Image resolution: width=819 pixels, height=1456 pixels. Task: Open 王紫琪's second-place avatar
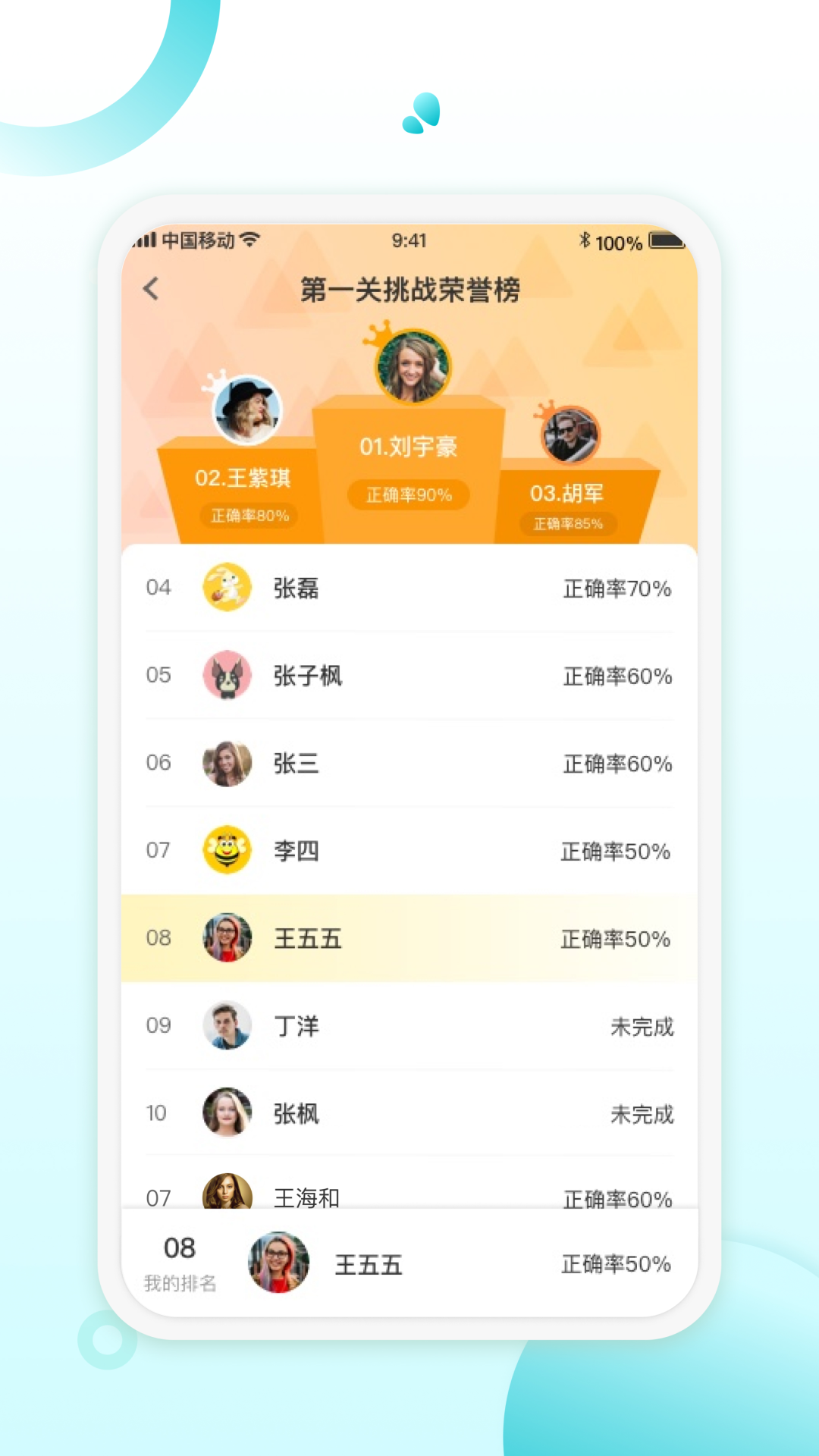tap(248, 409)
